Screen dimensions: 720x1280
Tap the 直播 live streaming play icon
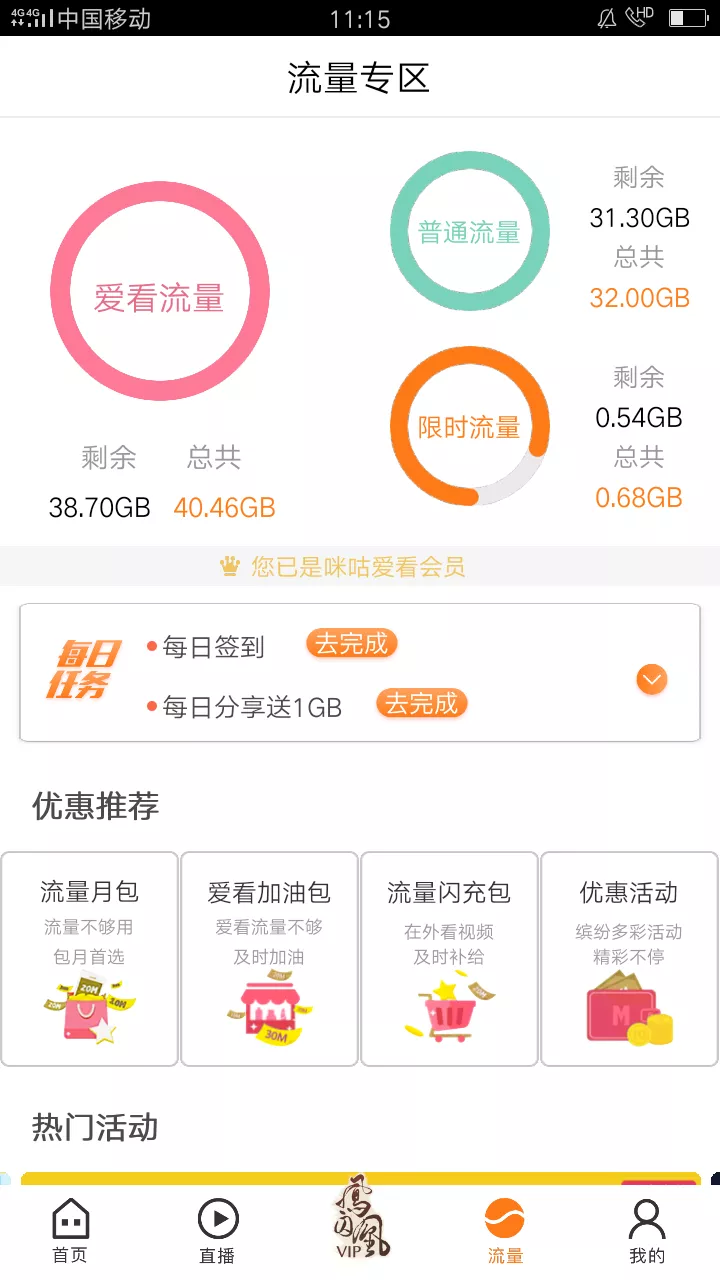click(216, 1218)
